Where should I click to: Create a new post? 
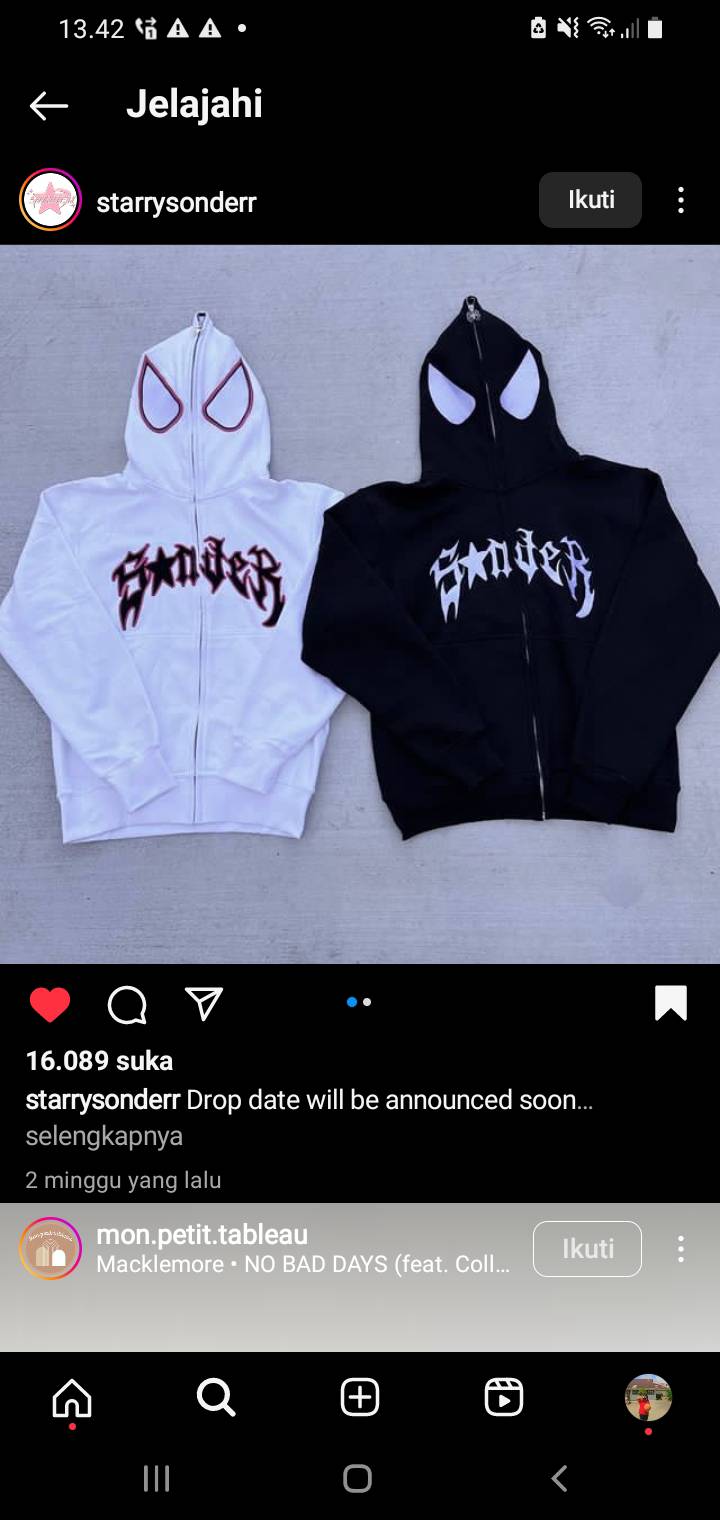360,1397
